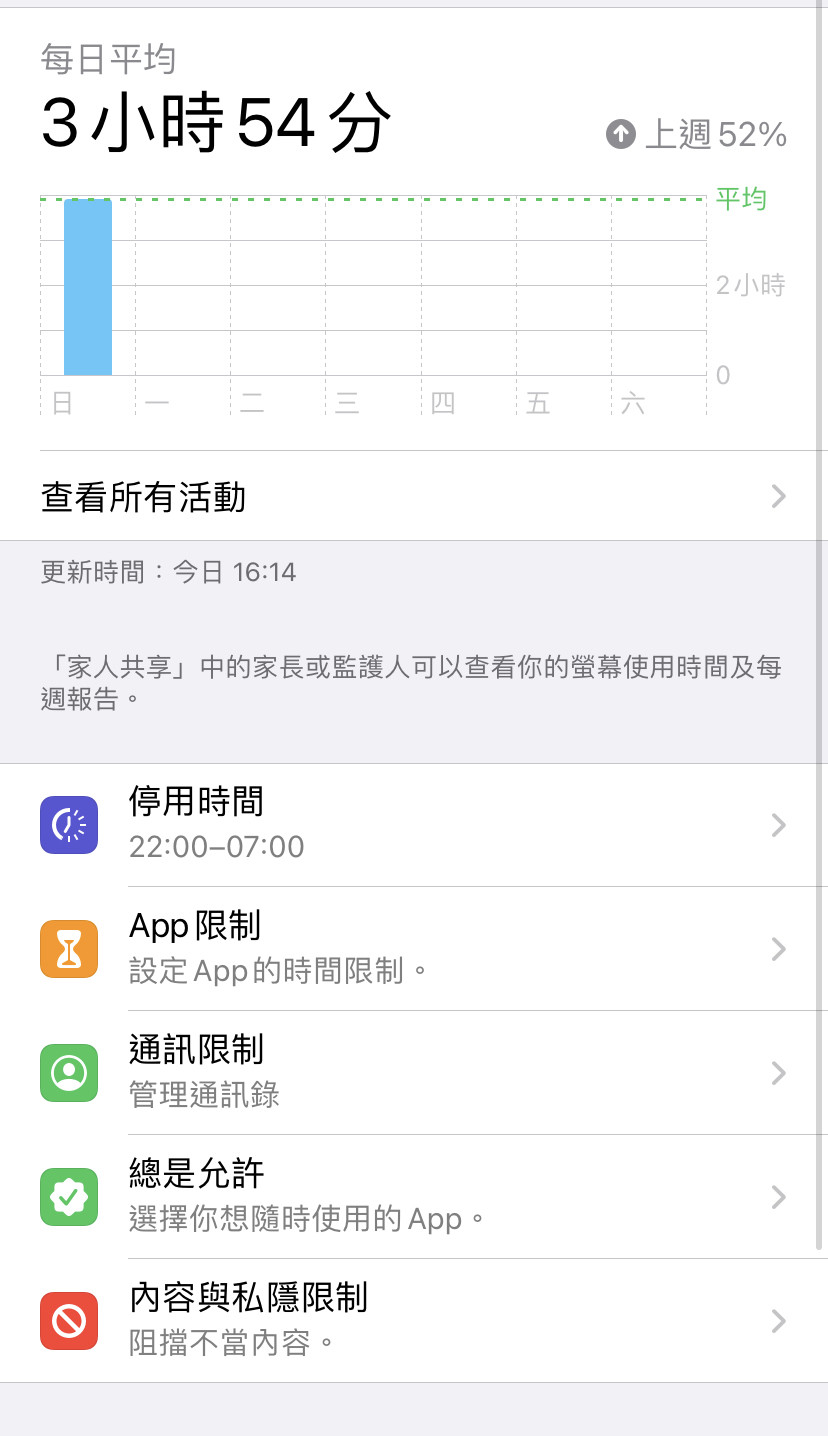Open the 停用時間 downtime settings

click(x=414, y=825)
